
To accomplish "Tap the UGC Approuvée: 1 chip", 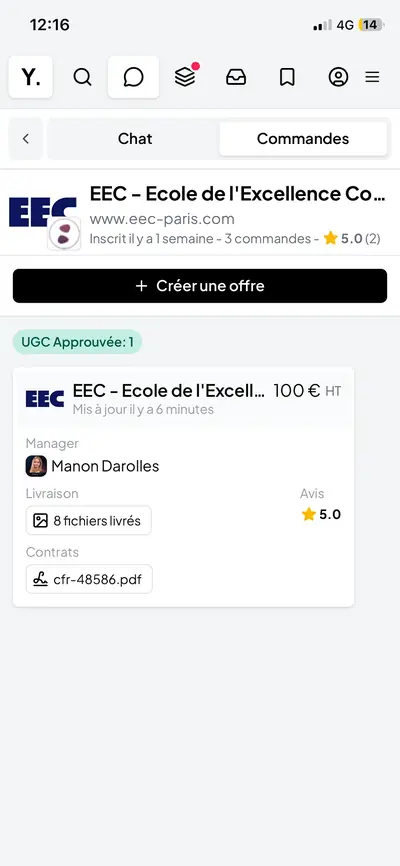I will pyautogui.click(x=77, y=342).
